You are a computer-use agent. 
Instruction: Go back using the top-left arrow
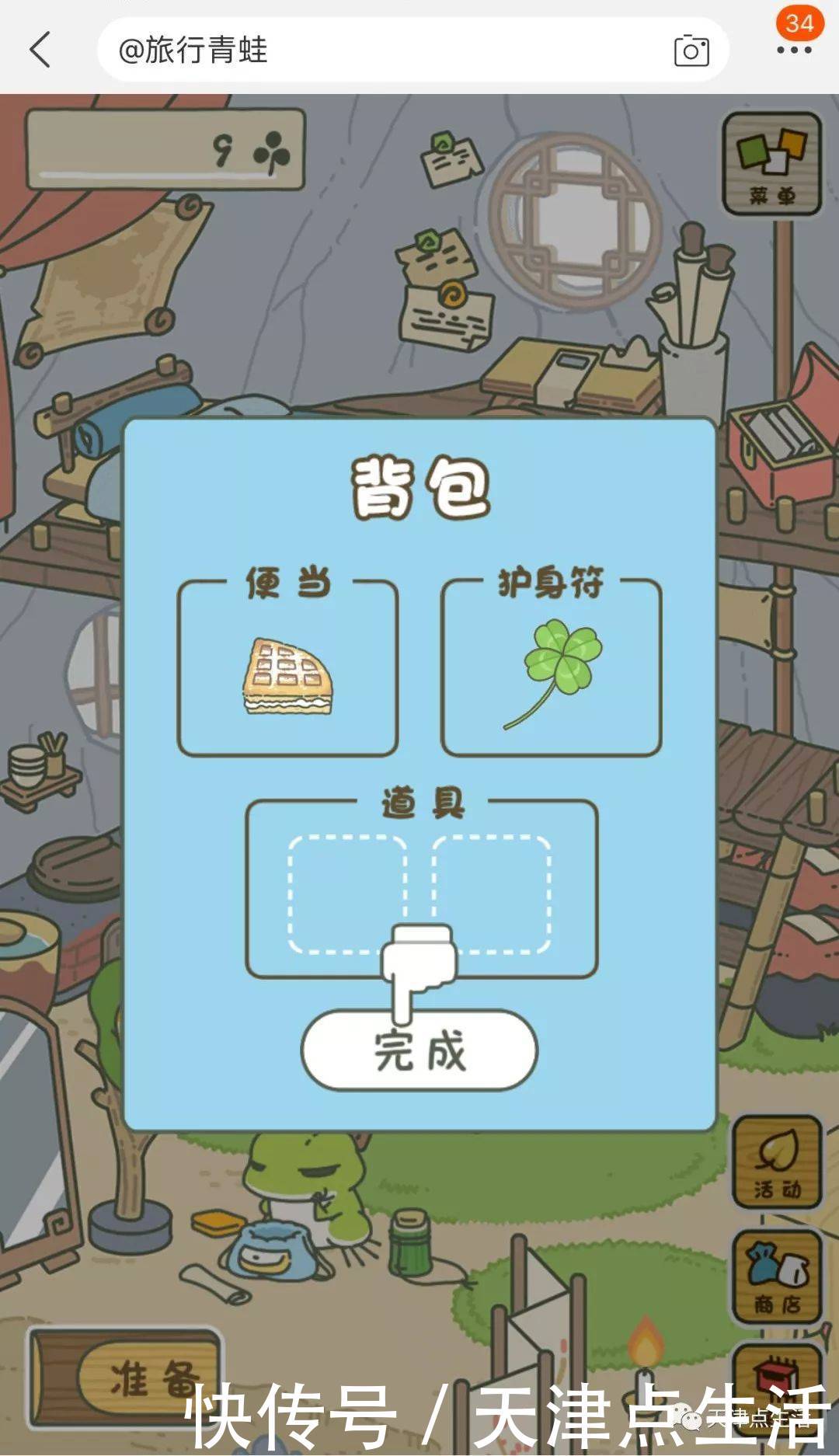(40, 50)
